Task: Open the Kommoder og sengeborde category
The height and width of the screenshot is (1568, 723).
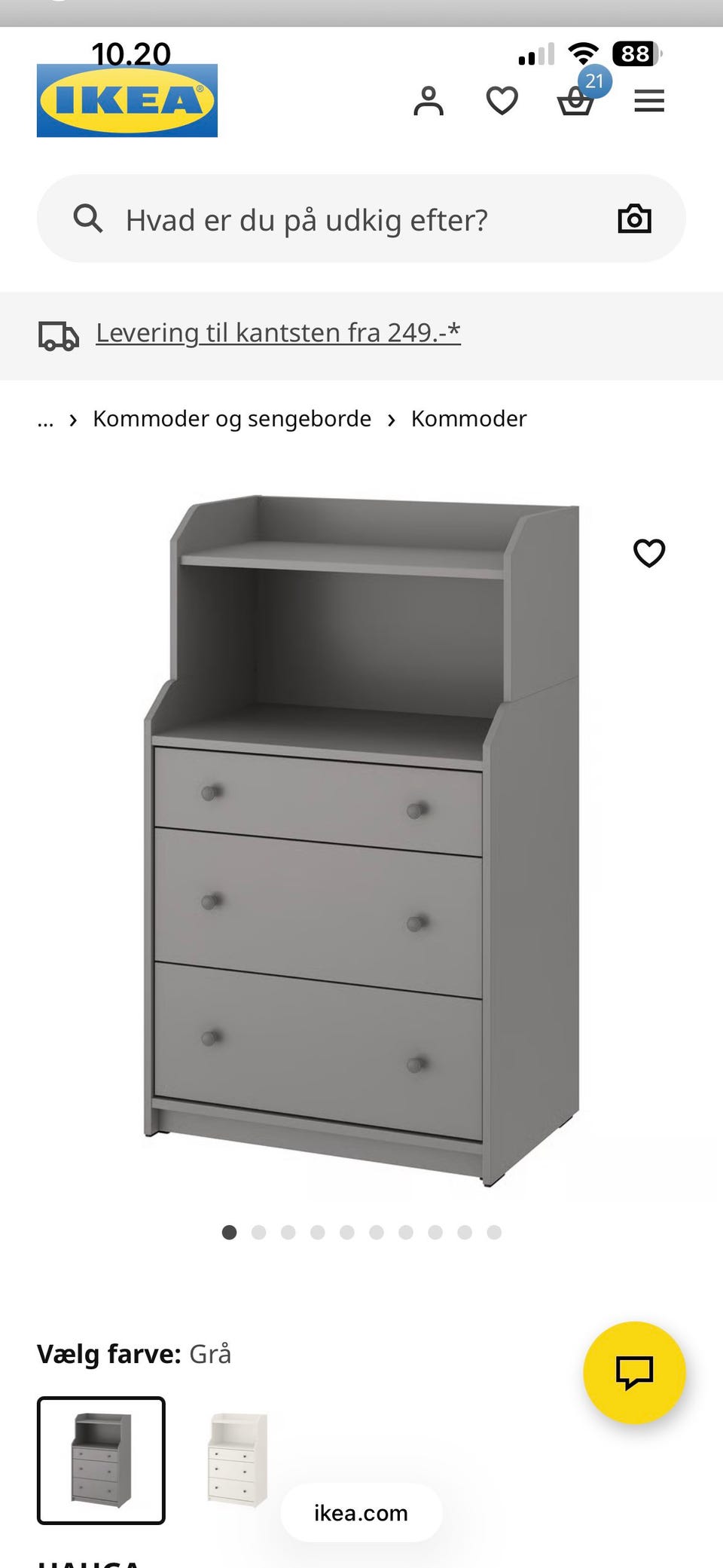Action: [x=230, y=419]
